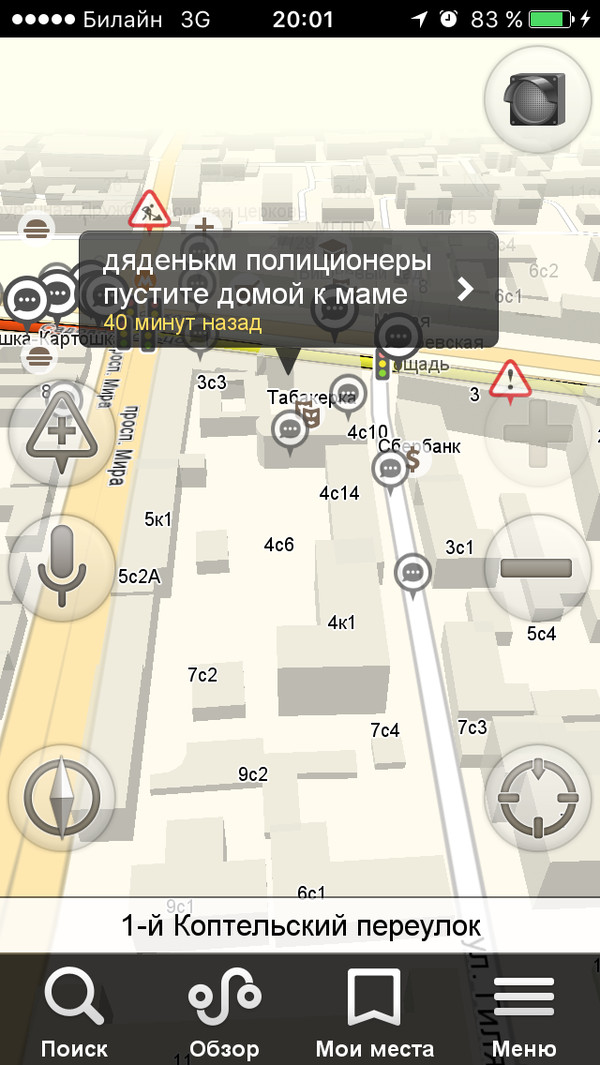Screen dimensions: 600x1065
Task: Tap the compass button to reorient the map
Action: [62, 799]
